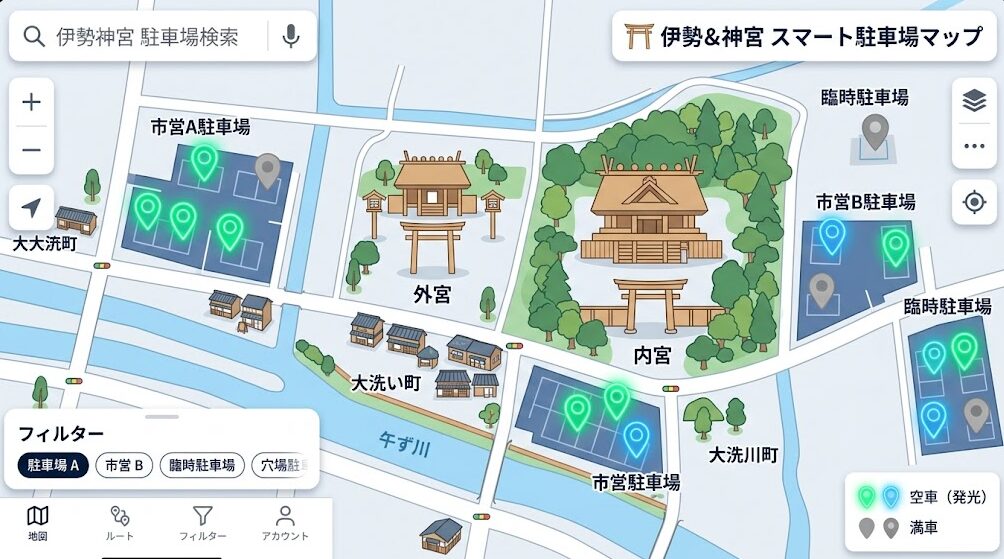The width and height of the screenshot is (1004, 559).
Task: Open the three-dot more options
Action: (x=974, y=146)
